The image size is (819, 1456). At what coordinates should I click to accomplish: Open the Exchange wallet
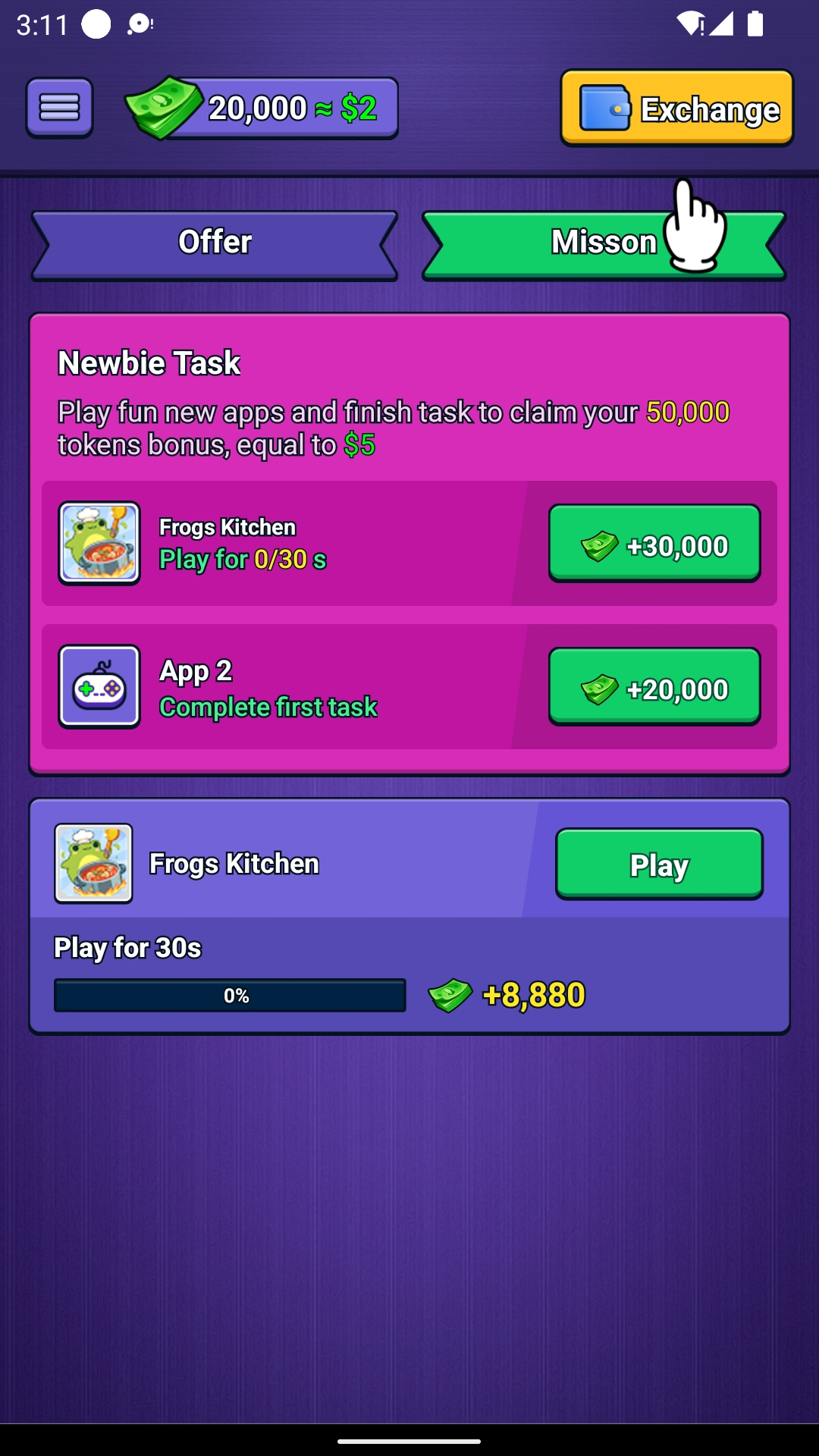pos(676,108)
